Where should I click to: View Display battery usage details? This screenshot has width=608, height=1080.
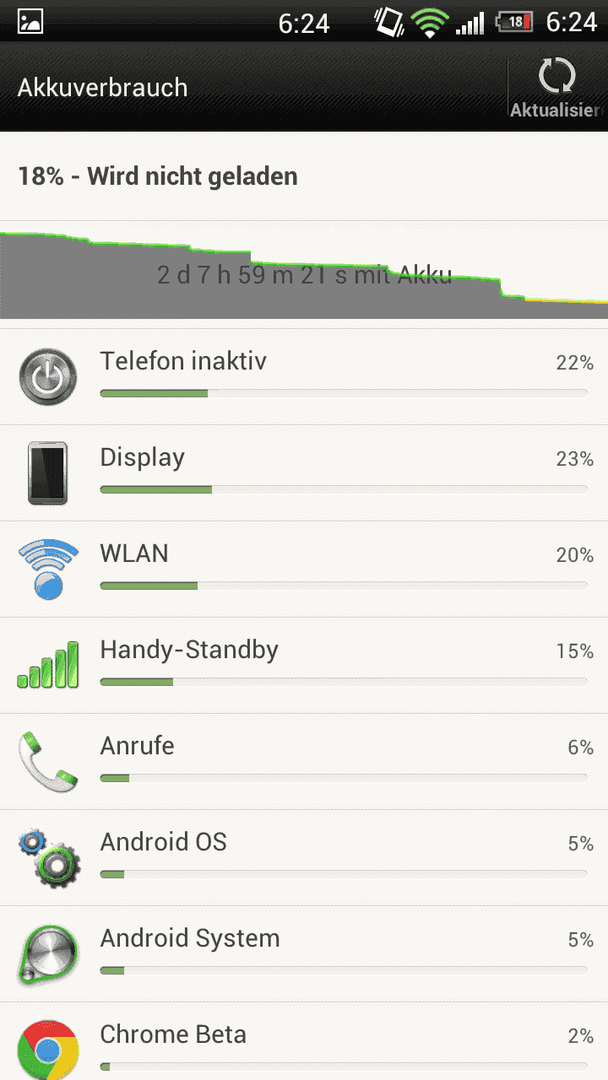304,472
